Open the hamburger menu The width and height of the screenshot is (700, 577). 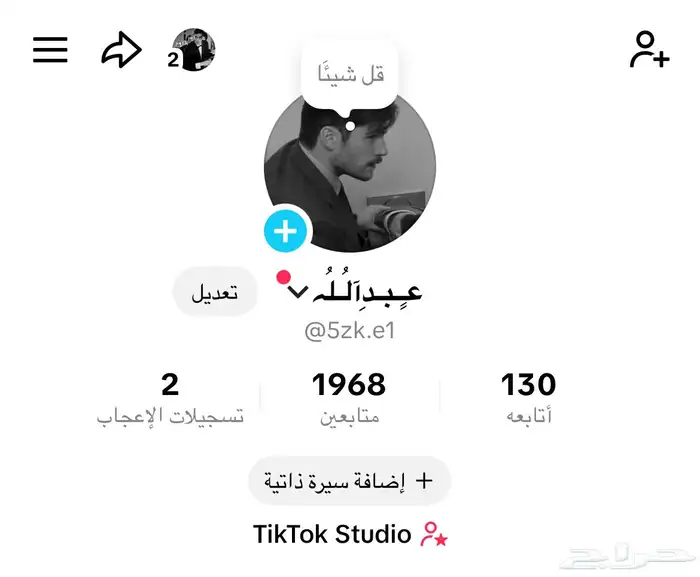coord(50,50)
